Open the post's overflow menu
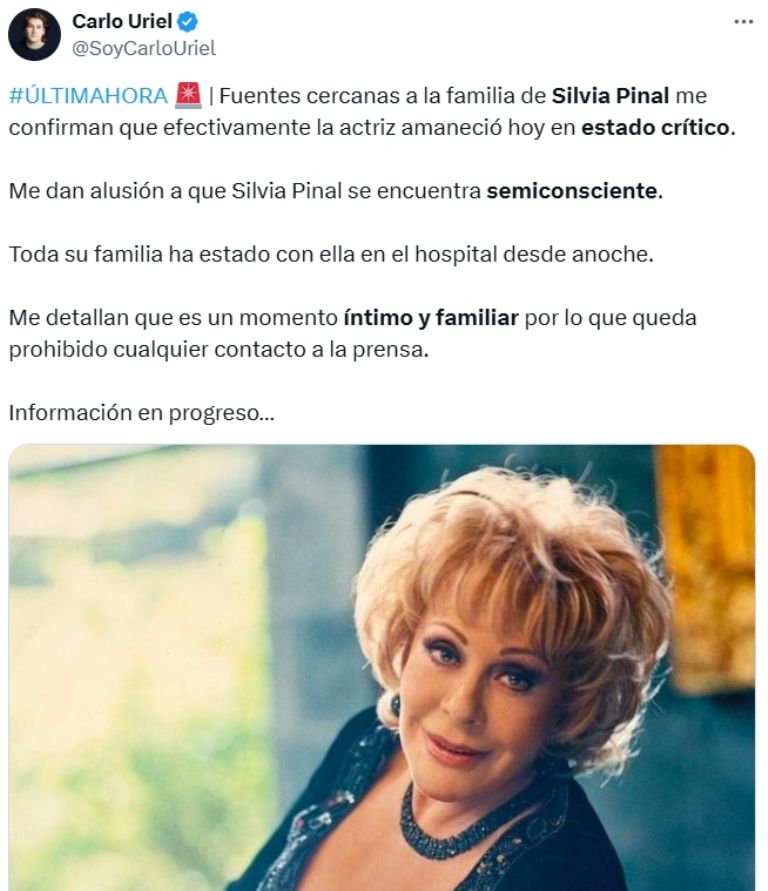768x891 pixels. tap(743, 21)
